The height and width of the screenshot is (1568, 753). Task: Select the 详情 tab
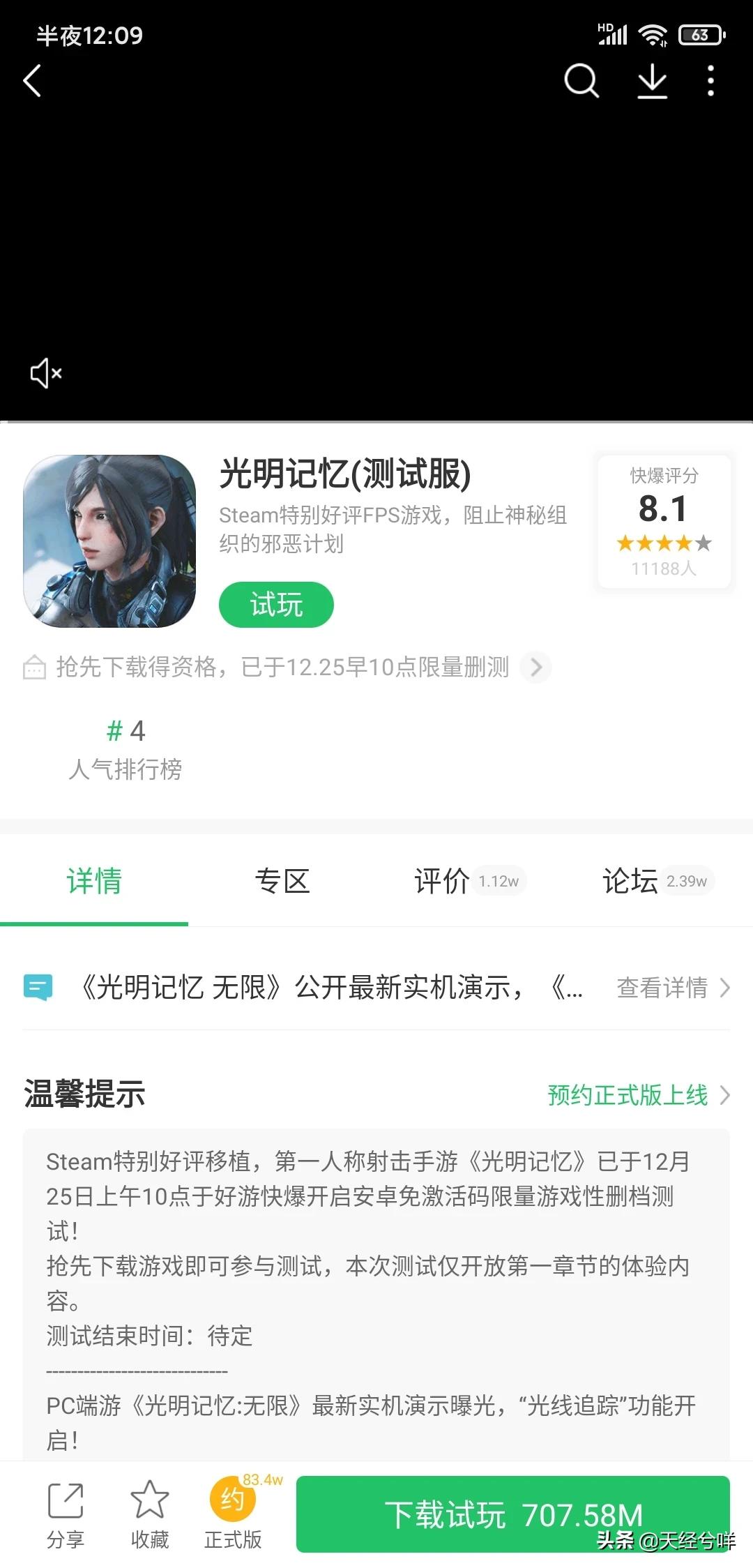click(94, 882)
